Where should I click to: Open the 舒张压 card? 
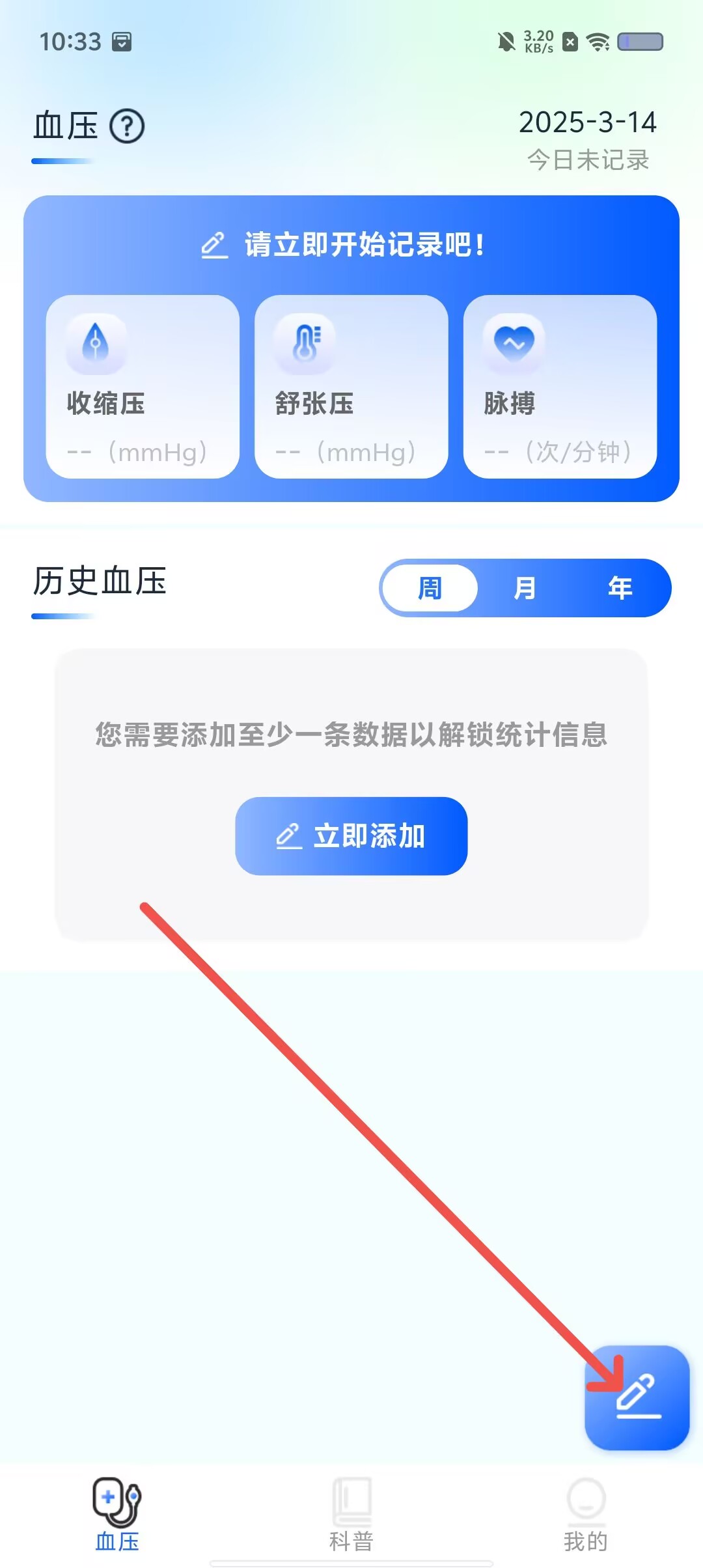(x=351, y=387)
